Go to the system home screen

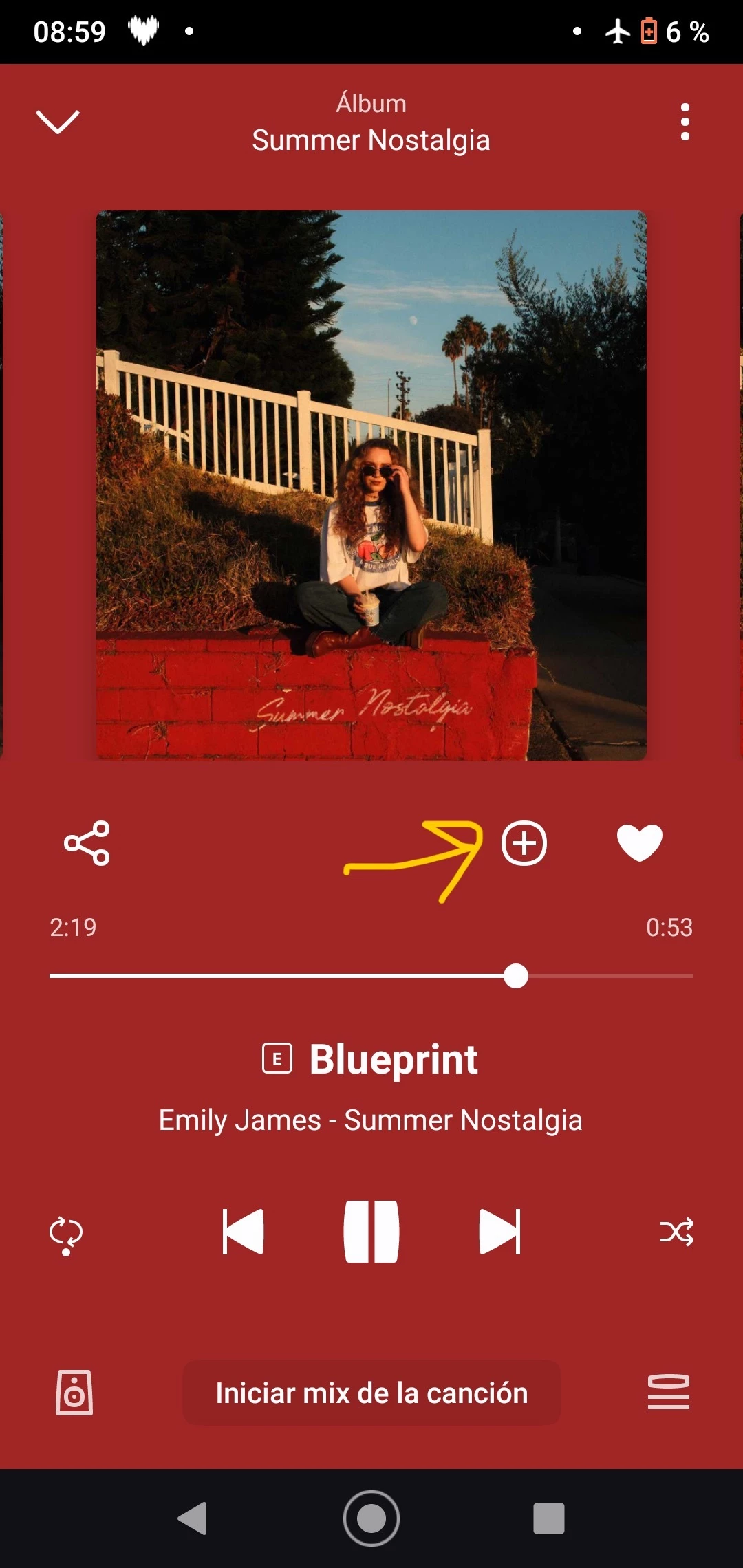371,1518
